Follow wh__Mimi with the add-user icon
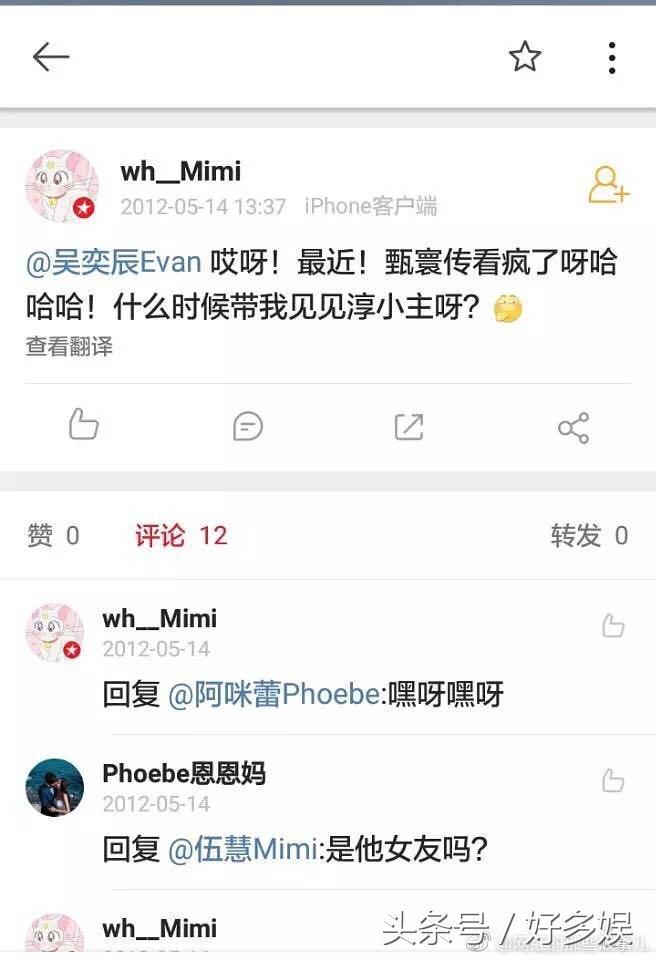The image size is (656, 960). pyautogui.click(x=608, y=185)
